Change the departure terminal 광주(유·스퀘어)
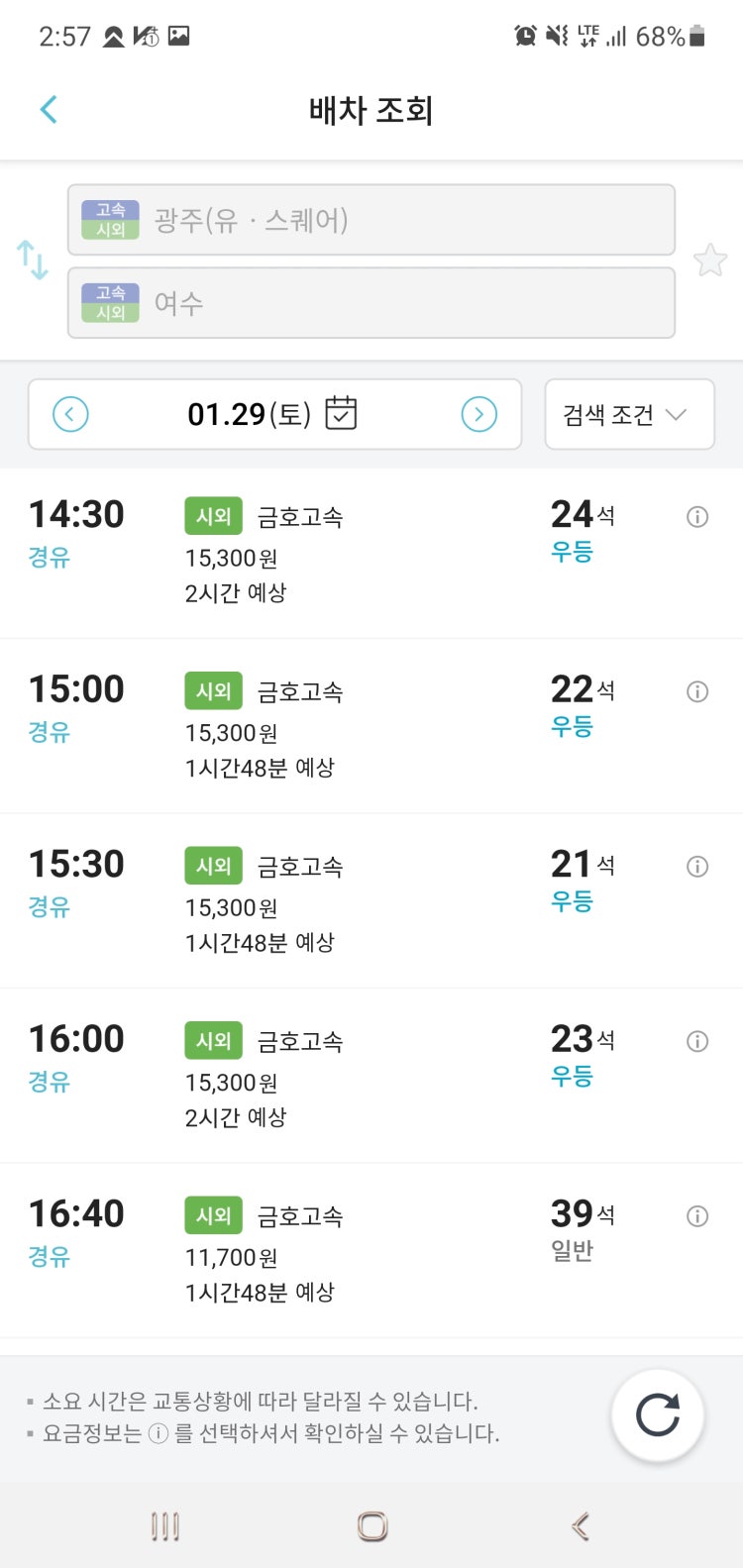 (x=371, y=220)
